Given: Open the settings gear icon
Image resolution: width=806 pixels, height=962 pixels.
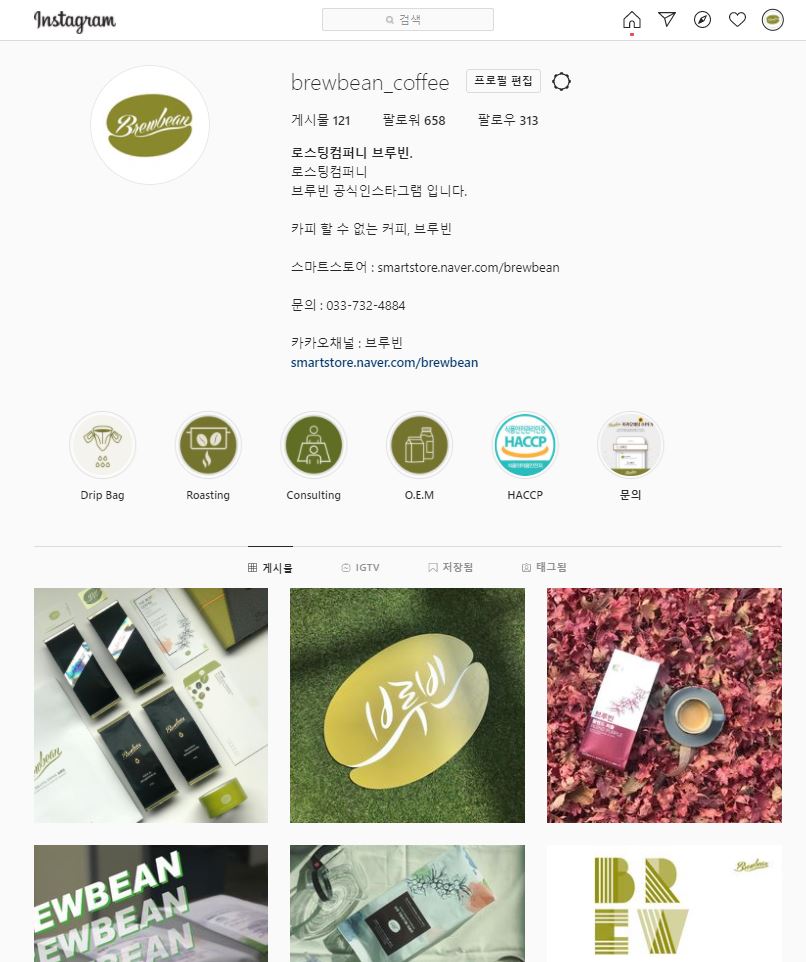Looking at the screenshot, I should [562, 82].
